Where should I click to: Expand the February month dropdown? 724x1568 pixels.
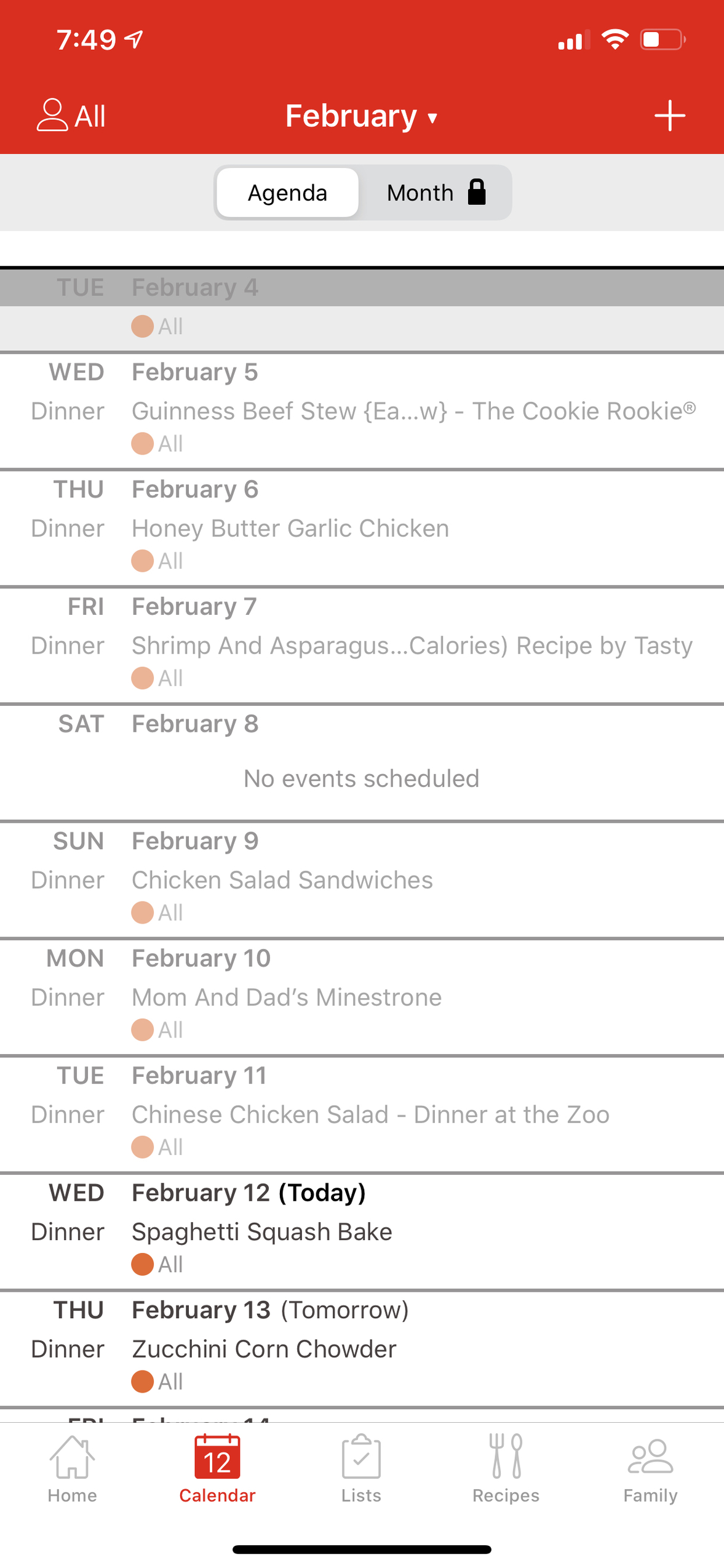362,116
